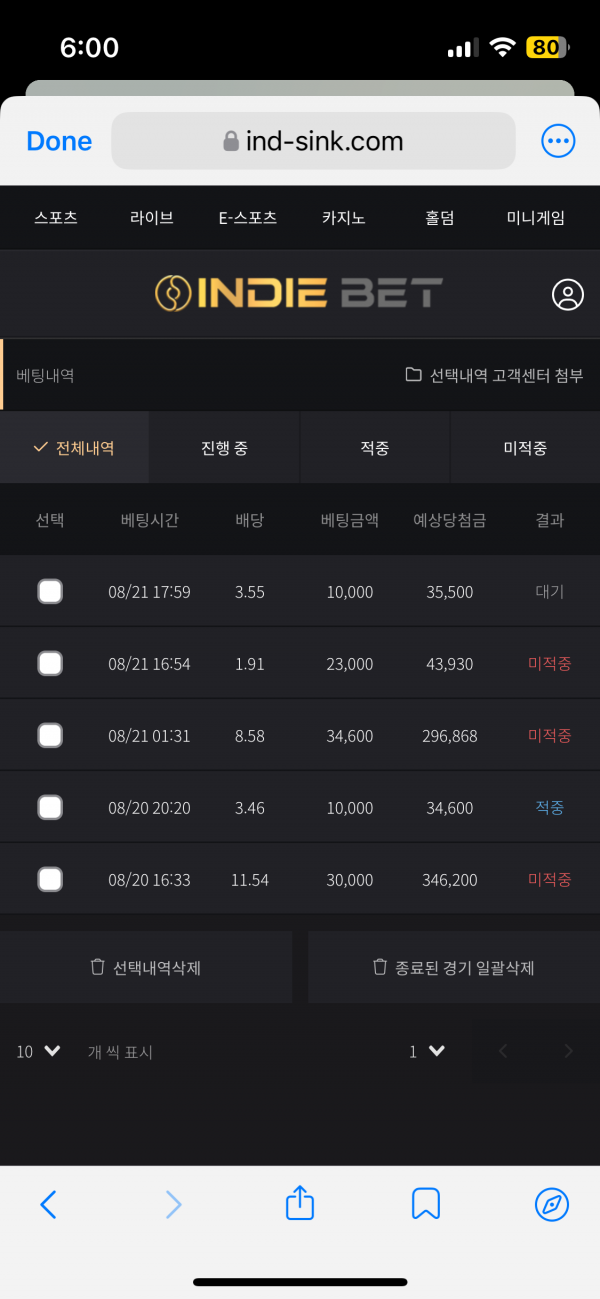Go to the 스포츠 section
Viewport: 600px width, 1299px height.
[56, 217]
